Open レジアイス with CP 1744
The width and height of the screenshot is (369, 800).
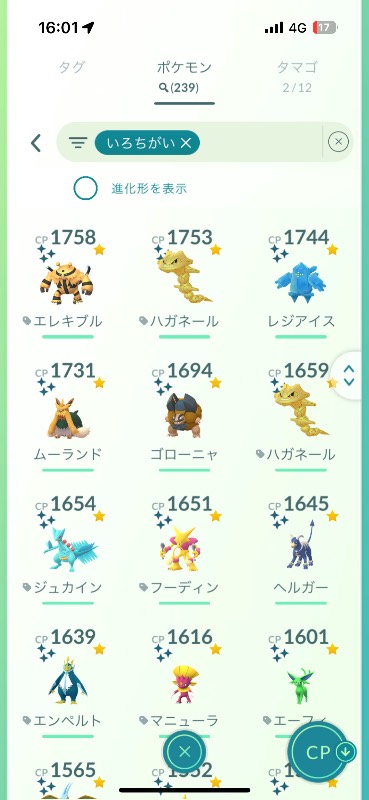click(x=301, y=282)
